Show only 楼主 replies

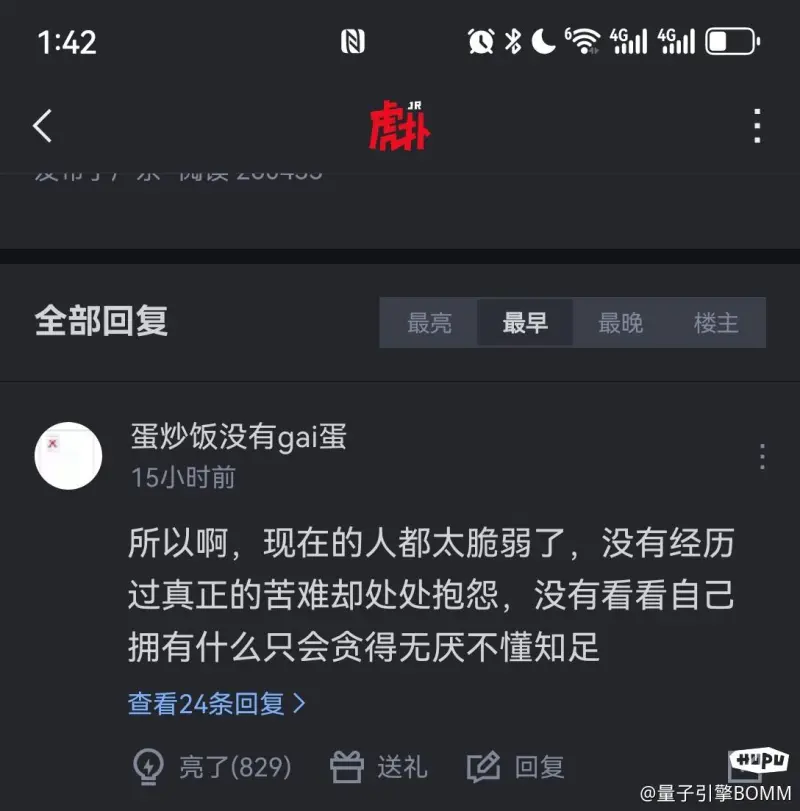(716, 323)
